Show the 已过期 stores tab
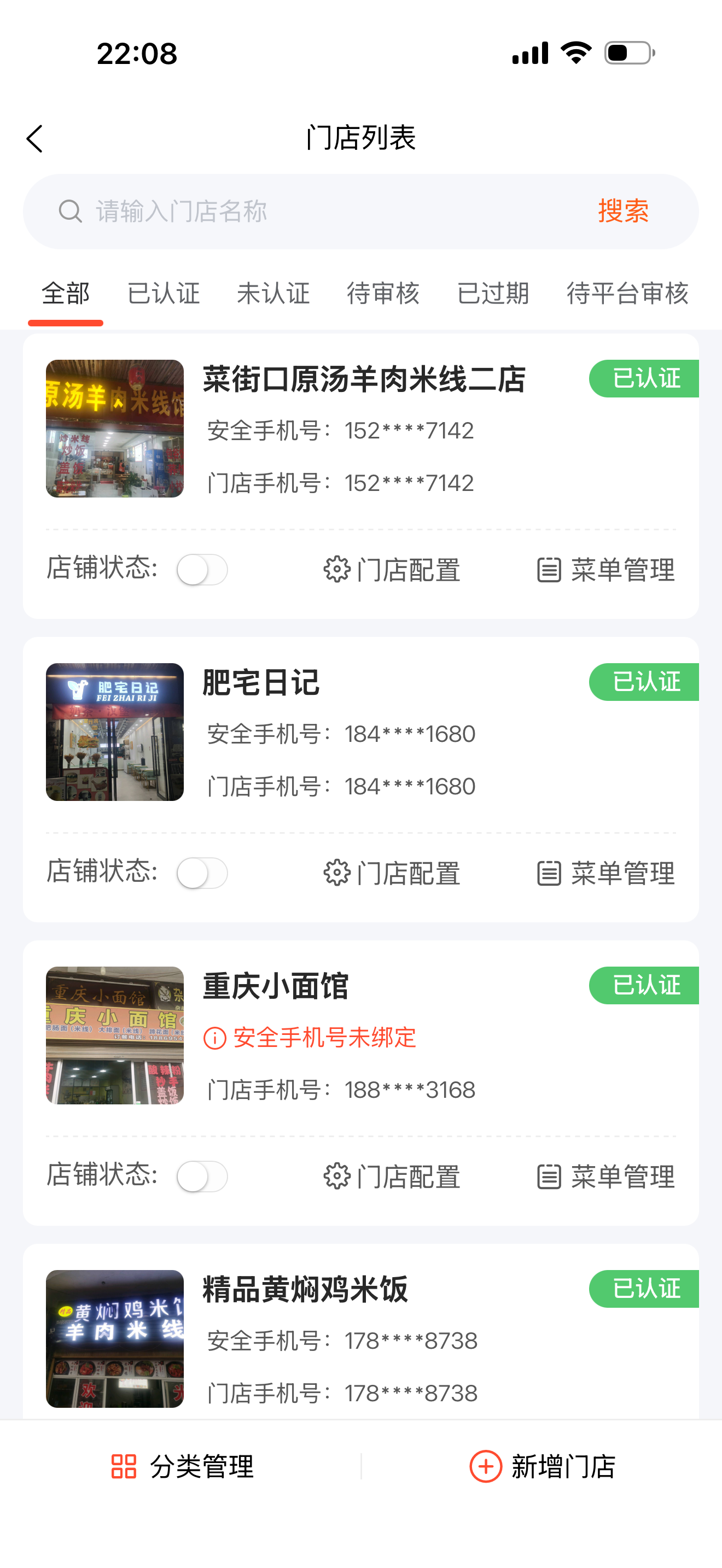The image size is (722, 1568). click(x=492, y=294)
